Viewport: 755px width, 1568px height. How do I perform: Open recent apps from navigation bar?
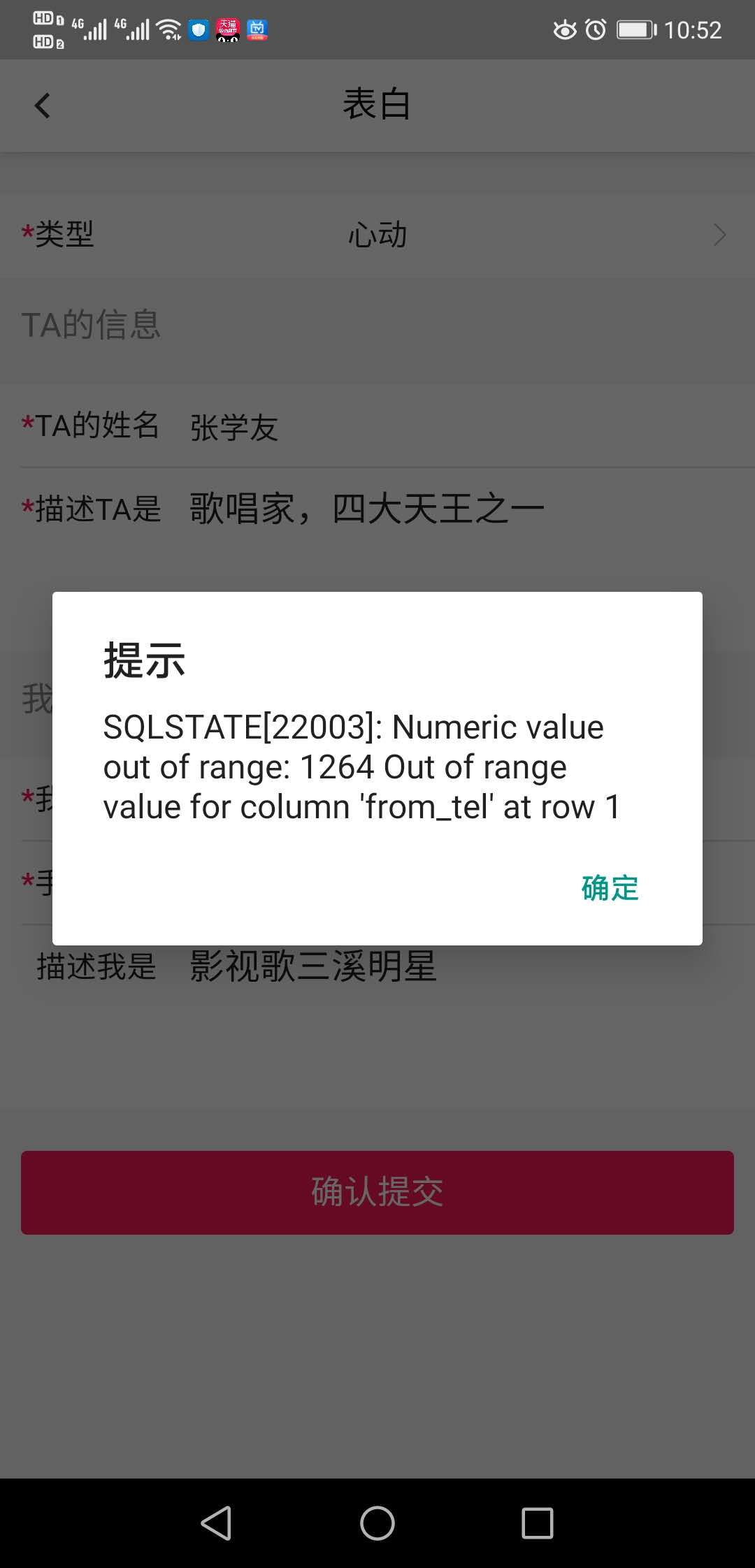pyautogui.click(x=538, y=1523)
